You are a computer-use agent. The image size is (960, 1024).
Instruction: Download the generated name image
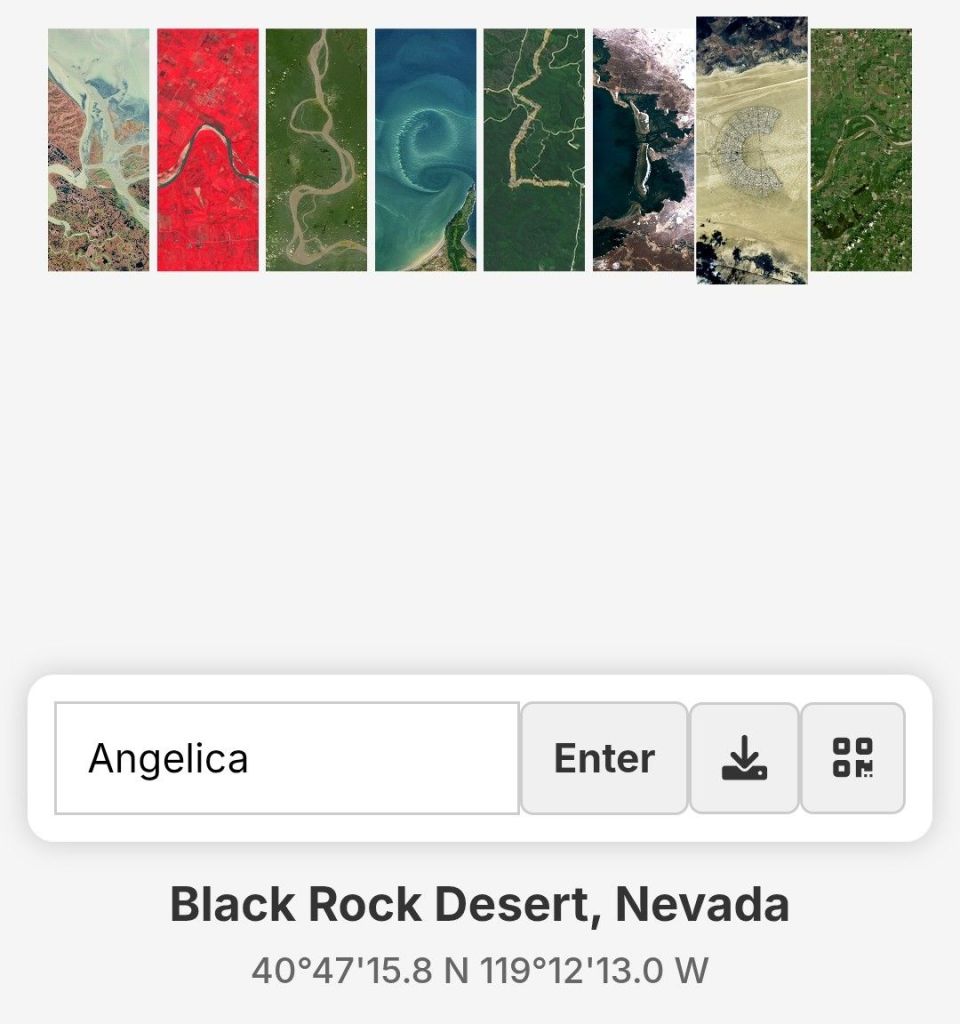pyautogui.click(x=745, y=758)
